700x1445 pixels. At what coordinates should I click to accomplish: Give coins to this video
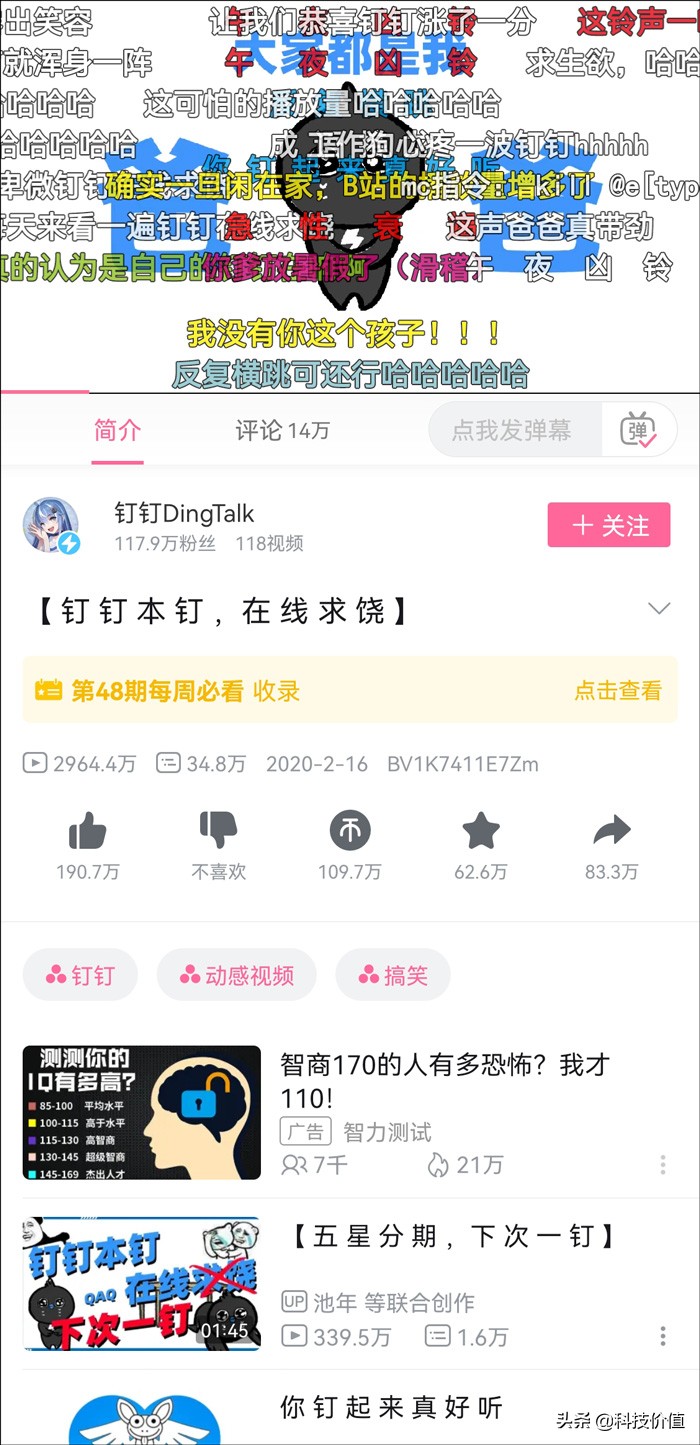[350, 832]
